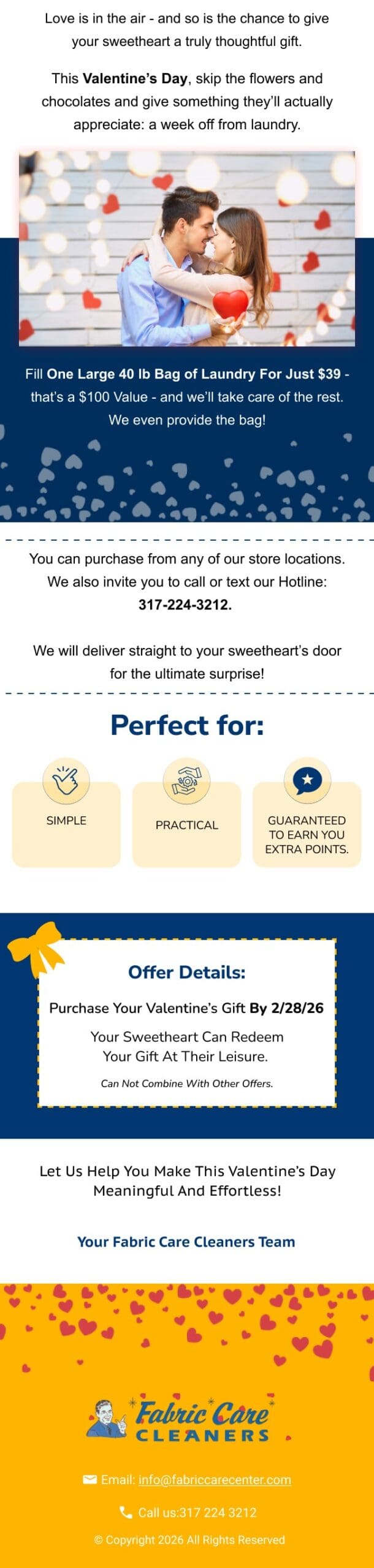This screenshot has height=1568, width=374.
Task: Tap the info@fabriccarecenter.com email link
Action: (215, 1479)
